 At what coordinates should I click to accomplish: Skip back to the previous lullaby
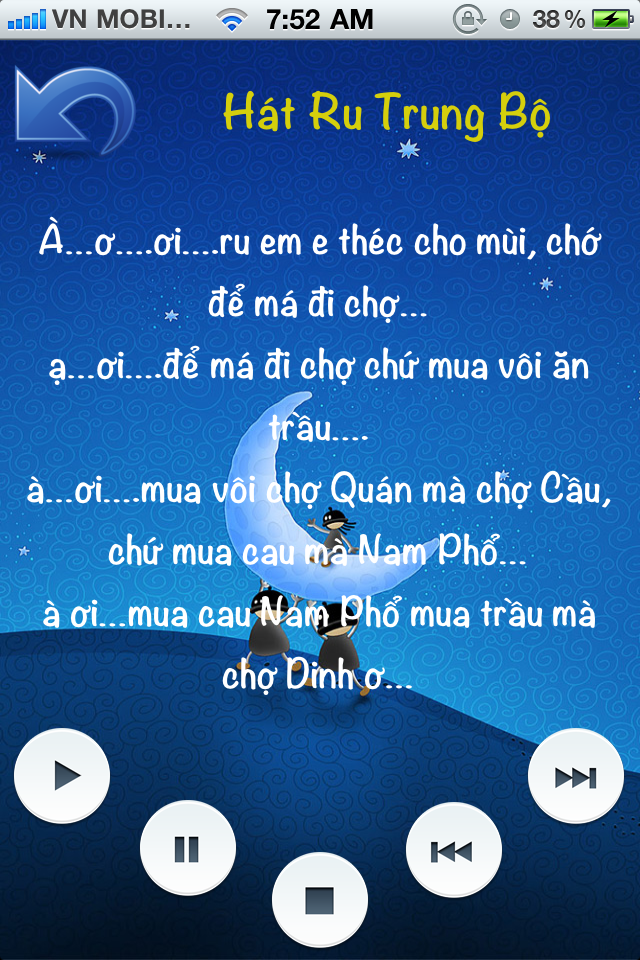pos(453,849)
